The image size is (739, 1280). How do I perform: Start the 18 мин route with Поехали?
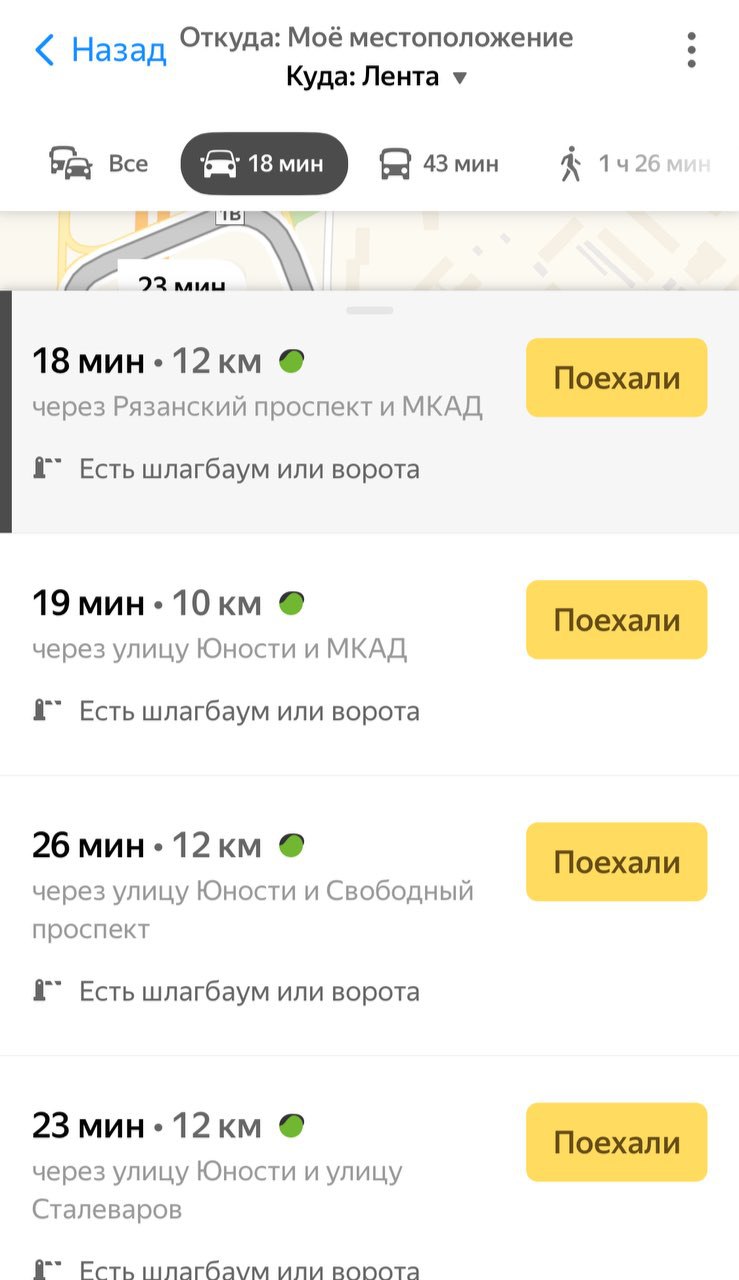pyautogui.click(x=617, y=378)
